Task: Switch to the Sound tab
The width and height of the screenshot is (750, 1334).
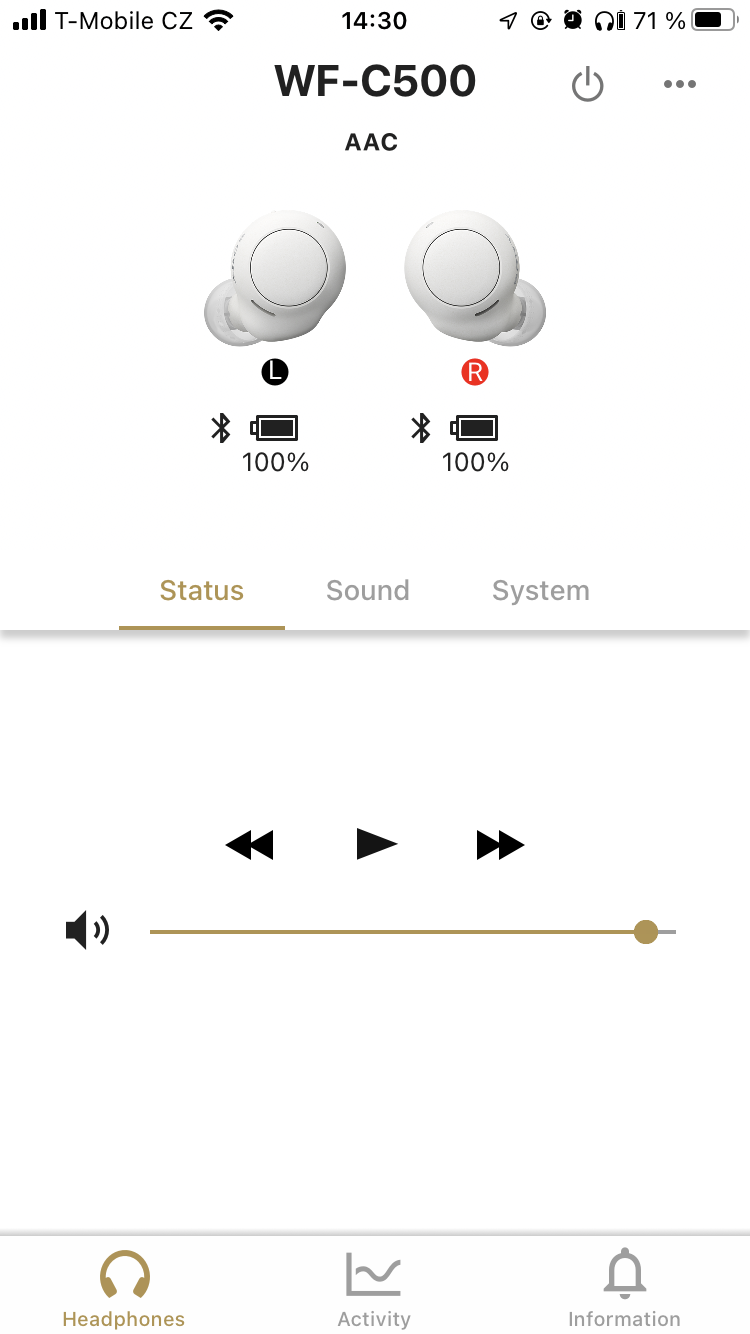Action: (368, 591)
